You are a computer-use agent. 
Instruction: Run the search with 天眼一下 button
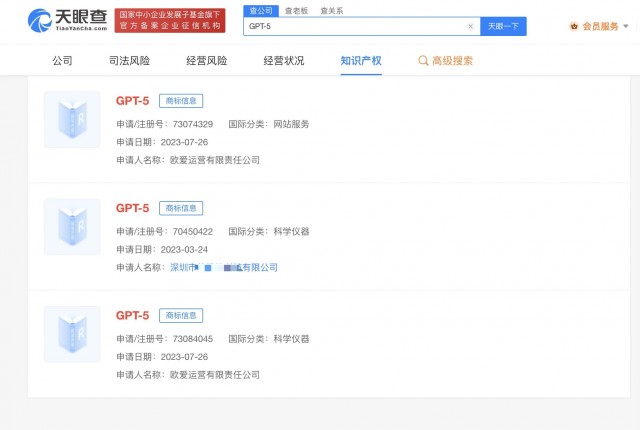point(503,27)
